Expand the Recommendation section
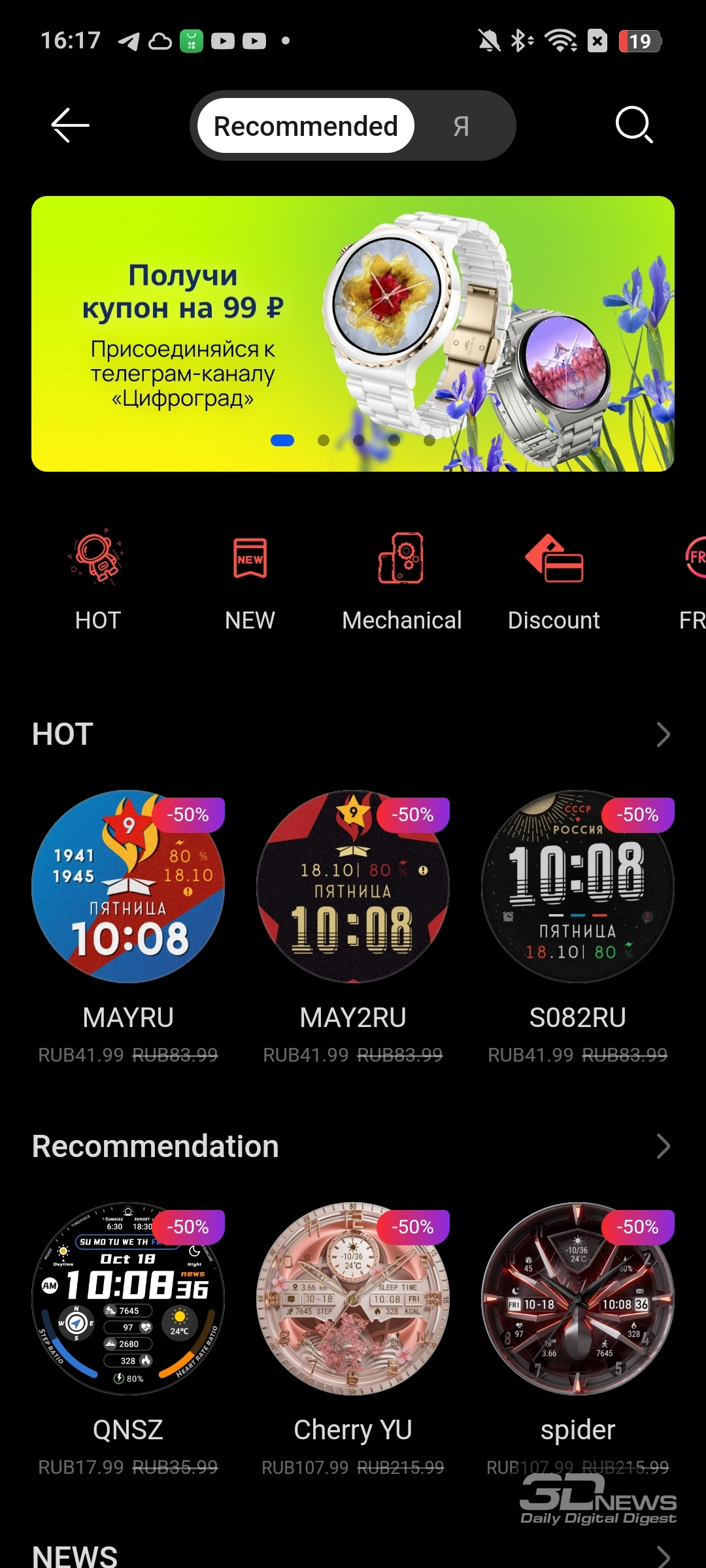Image resolution: width=706 pixels, height=1568 pixels. [x=663, y=1147]
